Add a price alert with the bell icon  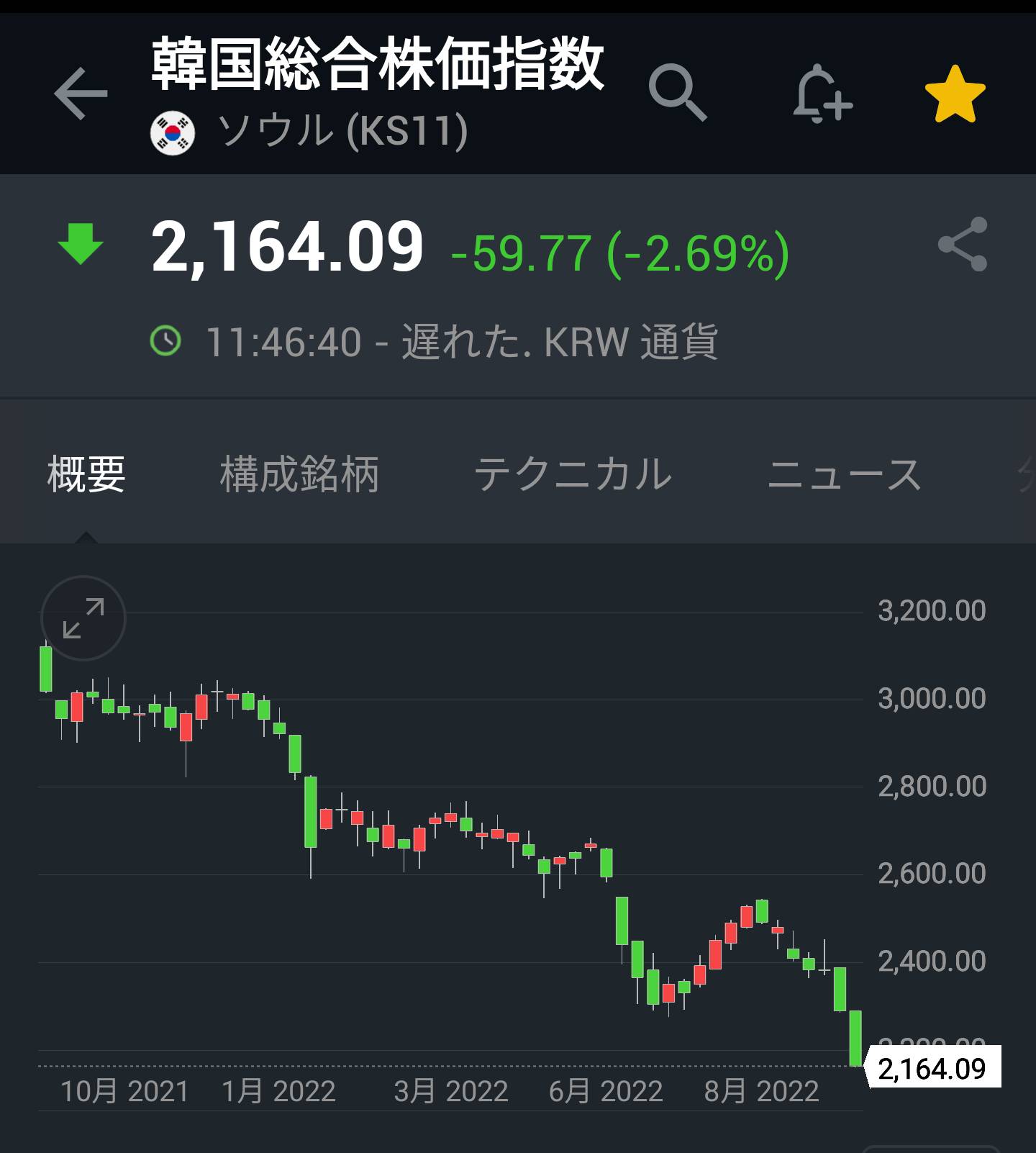coord(822,94)
